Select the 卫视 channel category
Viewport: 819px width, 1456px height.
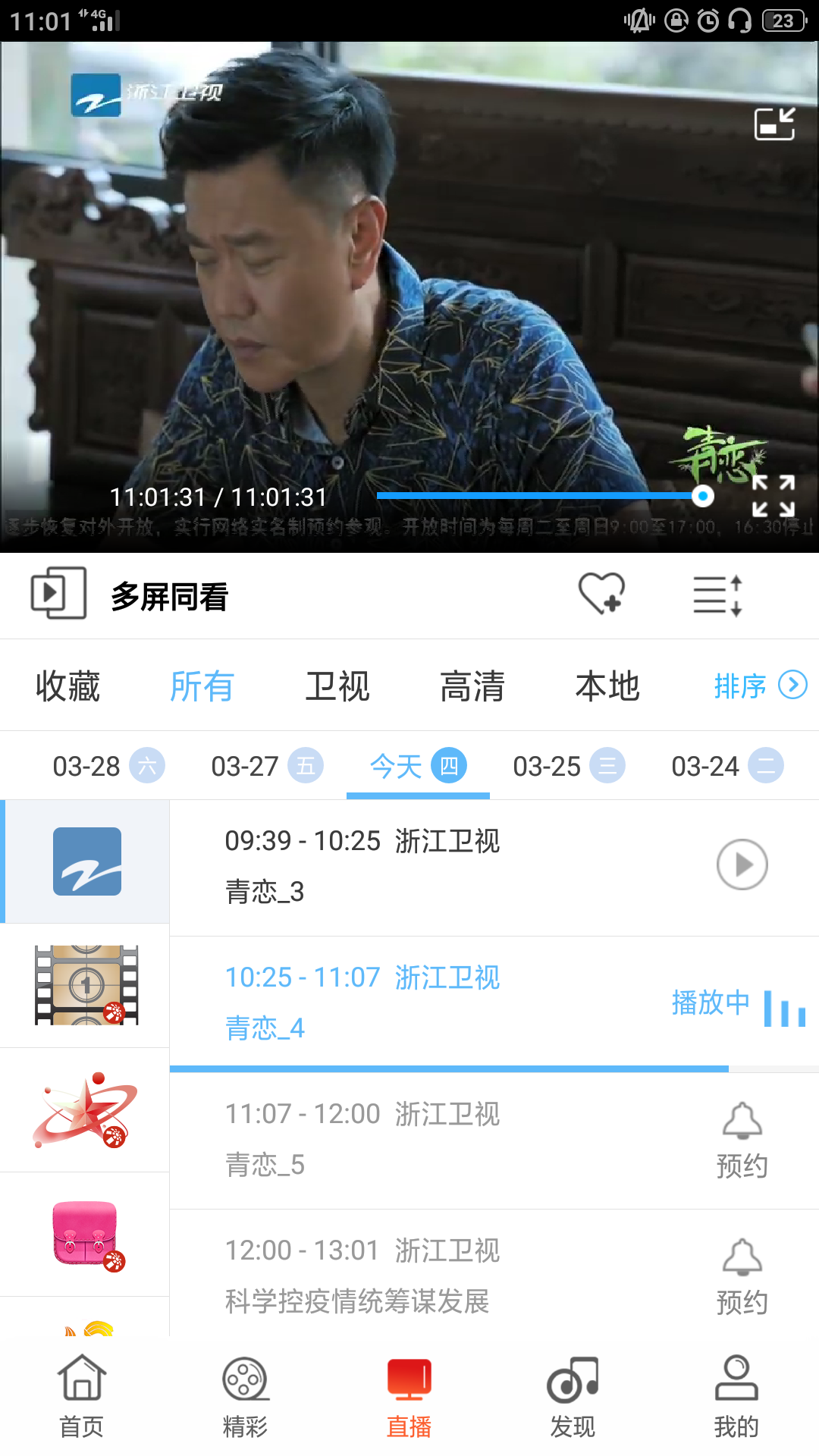coord(337,686)
